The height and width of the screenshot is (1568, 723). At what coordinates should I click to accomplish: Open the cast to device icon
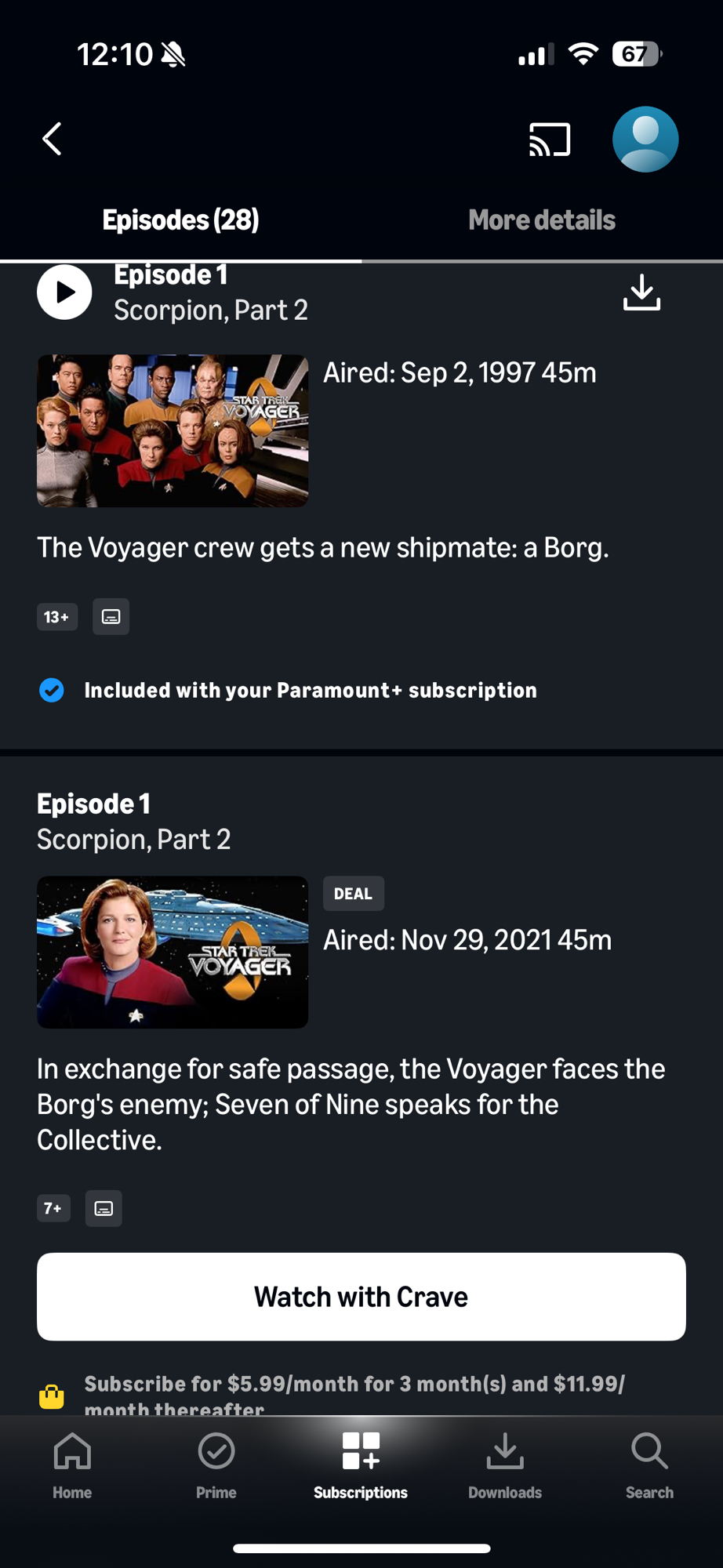click(x=549, y=140)
